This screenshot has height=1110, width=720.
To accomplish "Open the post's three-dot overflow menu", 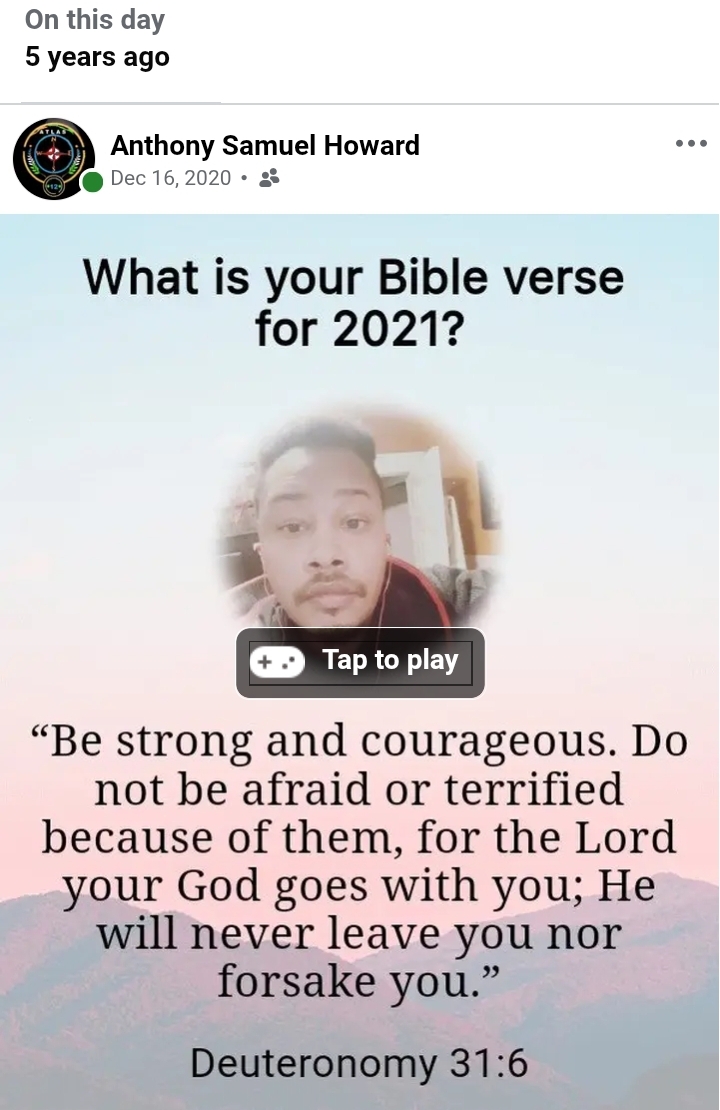I will (x=691, y=144).
